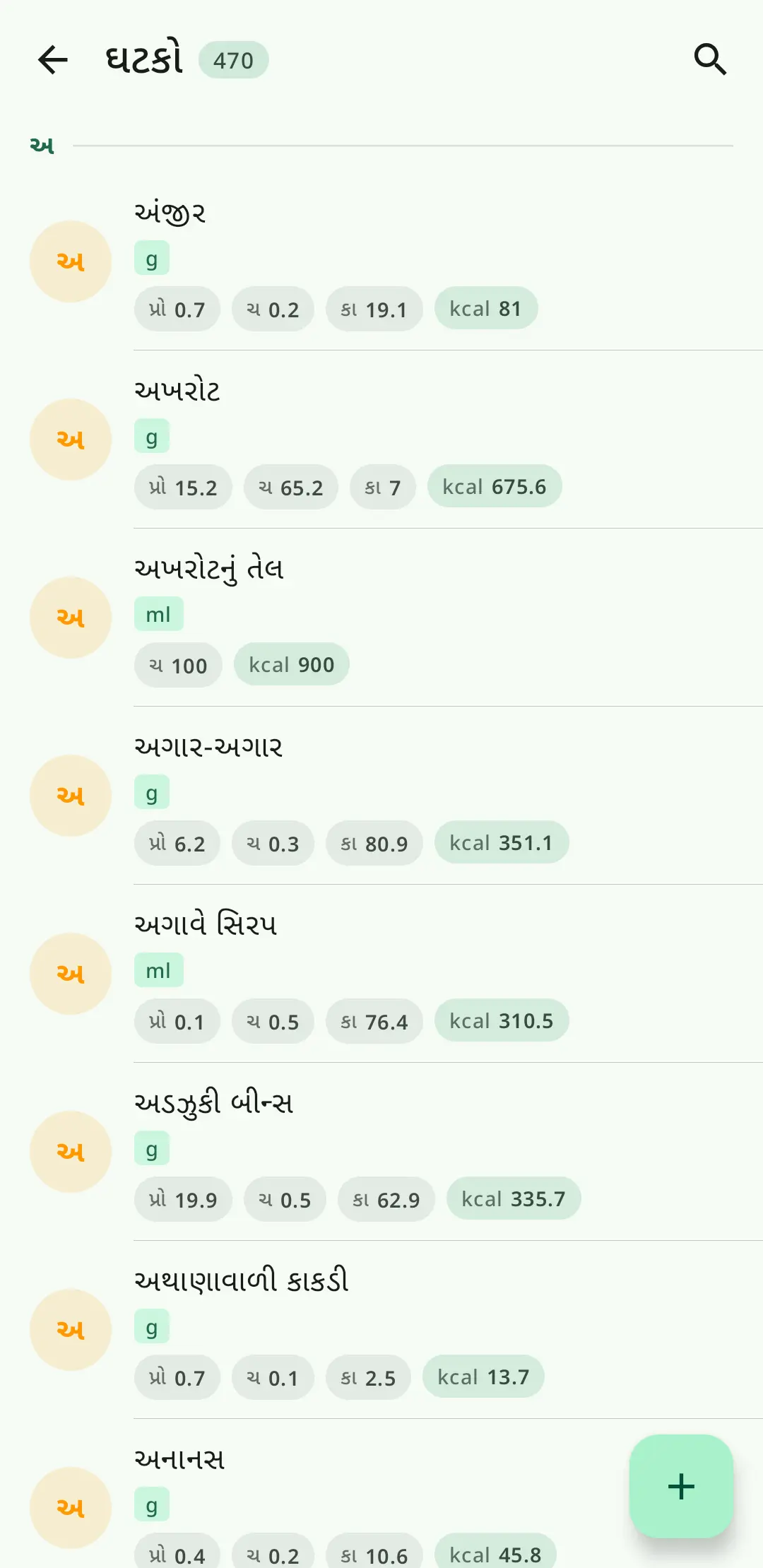Viewport: 763px width, 1568px height.
Task: Select the અખરોટનું તેલ row
Action: tap(381, 618)
